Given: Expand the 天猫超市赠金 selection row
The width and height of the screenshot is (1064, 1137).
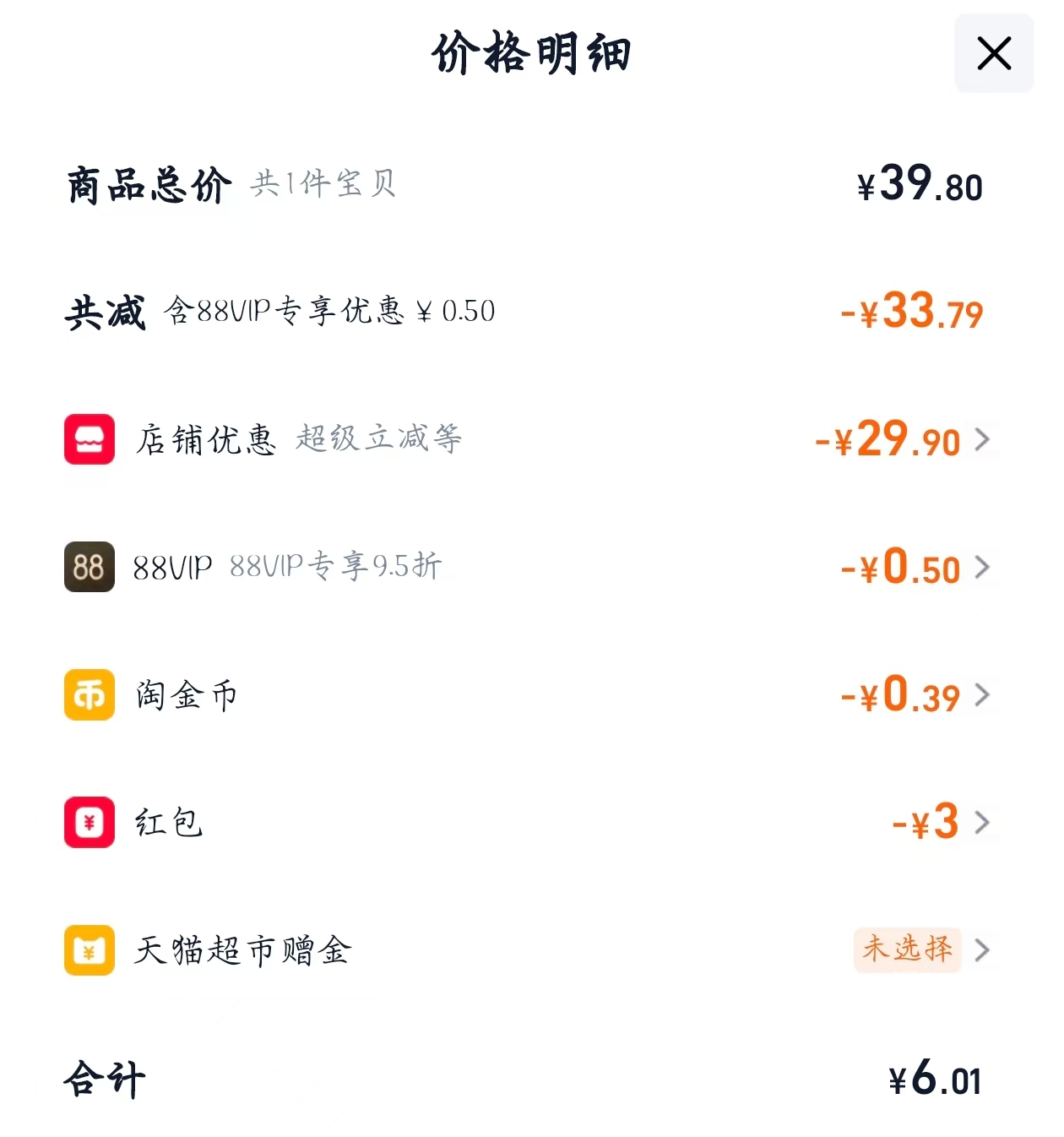Looking at the screenshot, I should point(982,950).
